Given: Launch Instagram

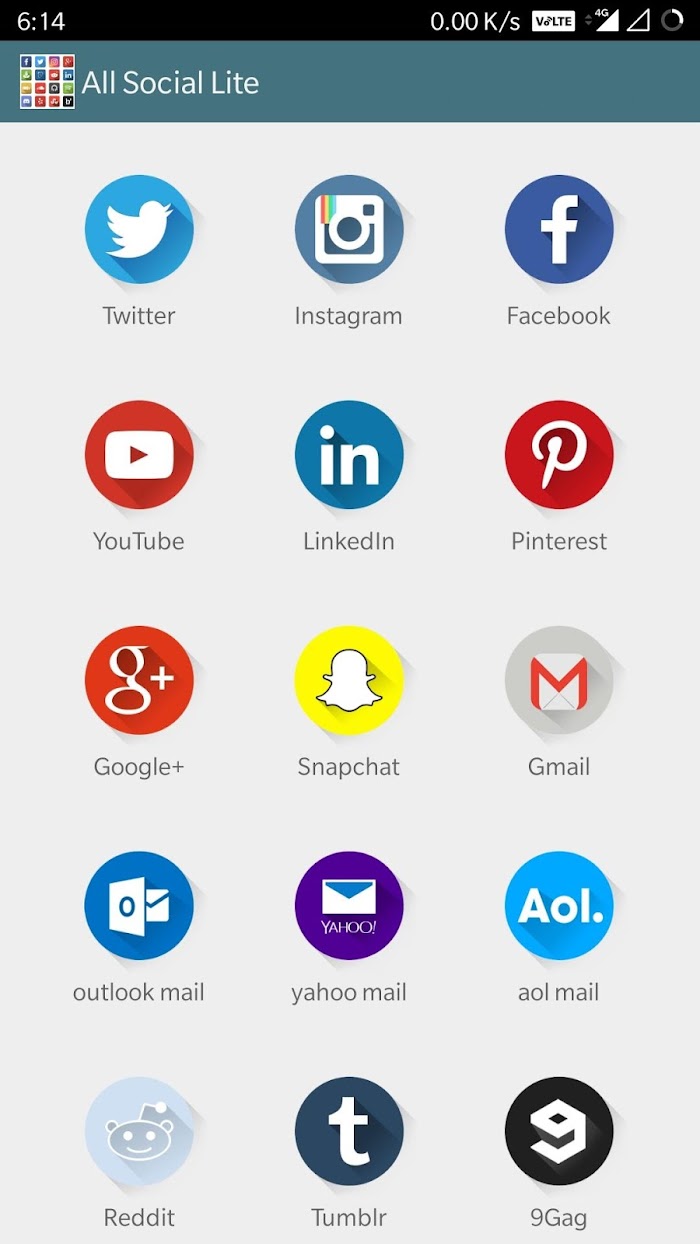Looking at the screenshot, I should coord(349,230).
